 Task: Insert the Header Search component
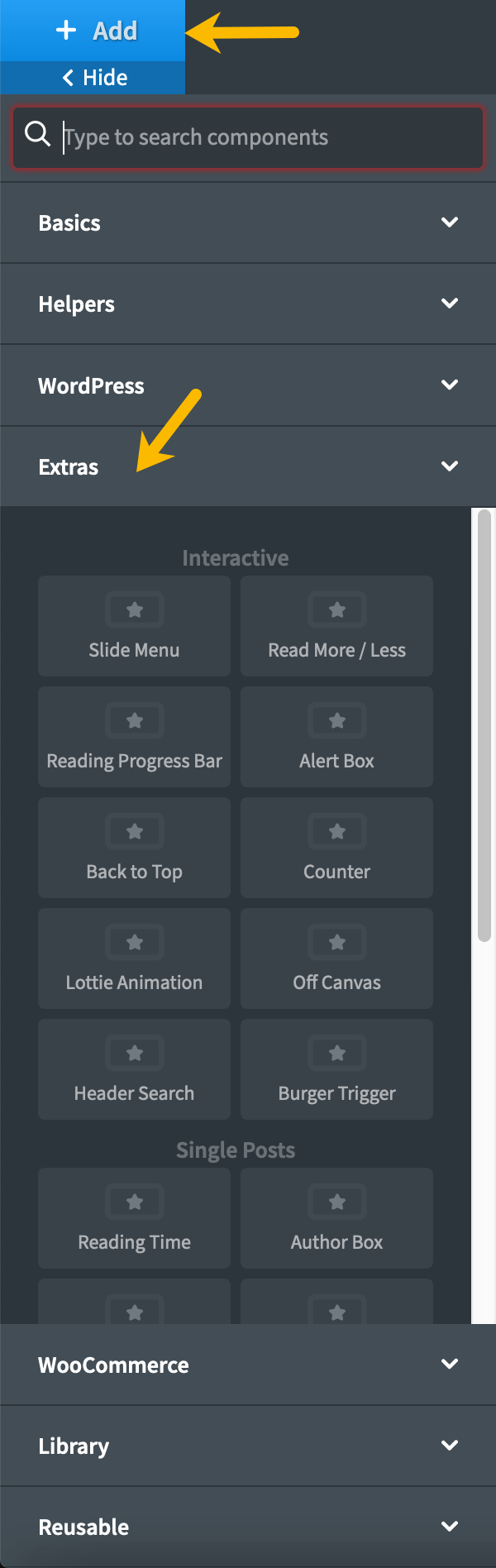pos(134,1069)
